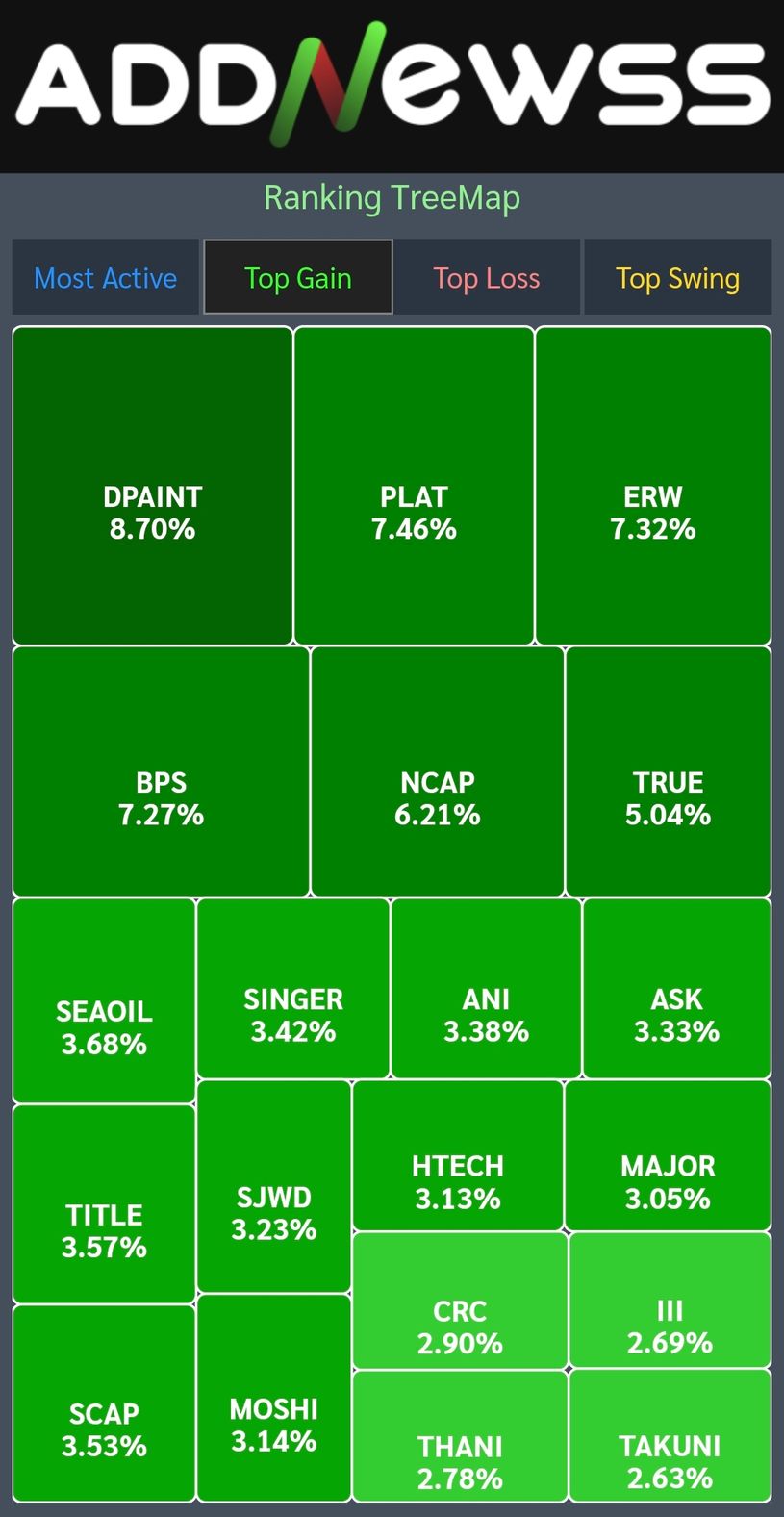
Task: Switch to the Top Swing tab
Action: click(678, 277)
